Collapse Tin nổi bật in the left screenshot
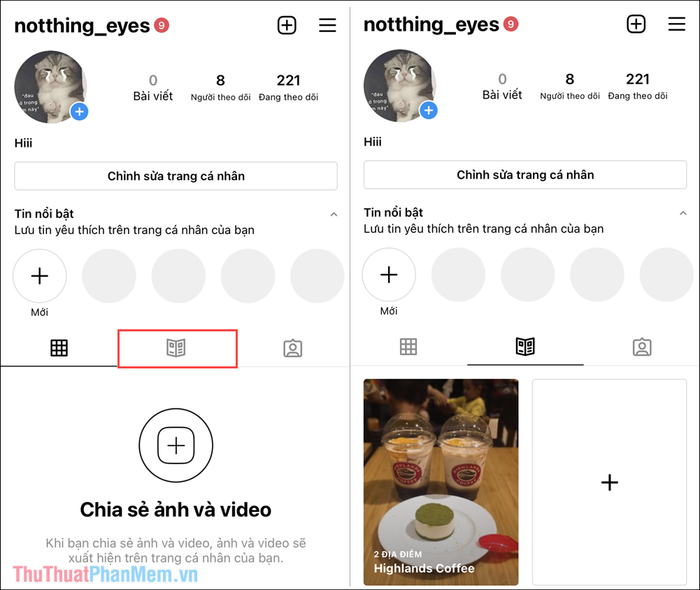The image size is (700, 590). pyautogui.click(x=332, y=214)
